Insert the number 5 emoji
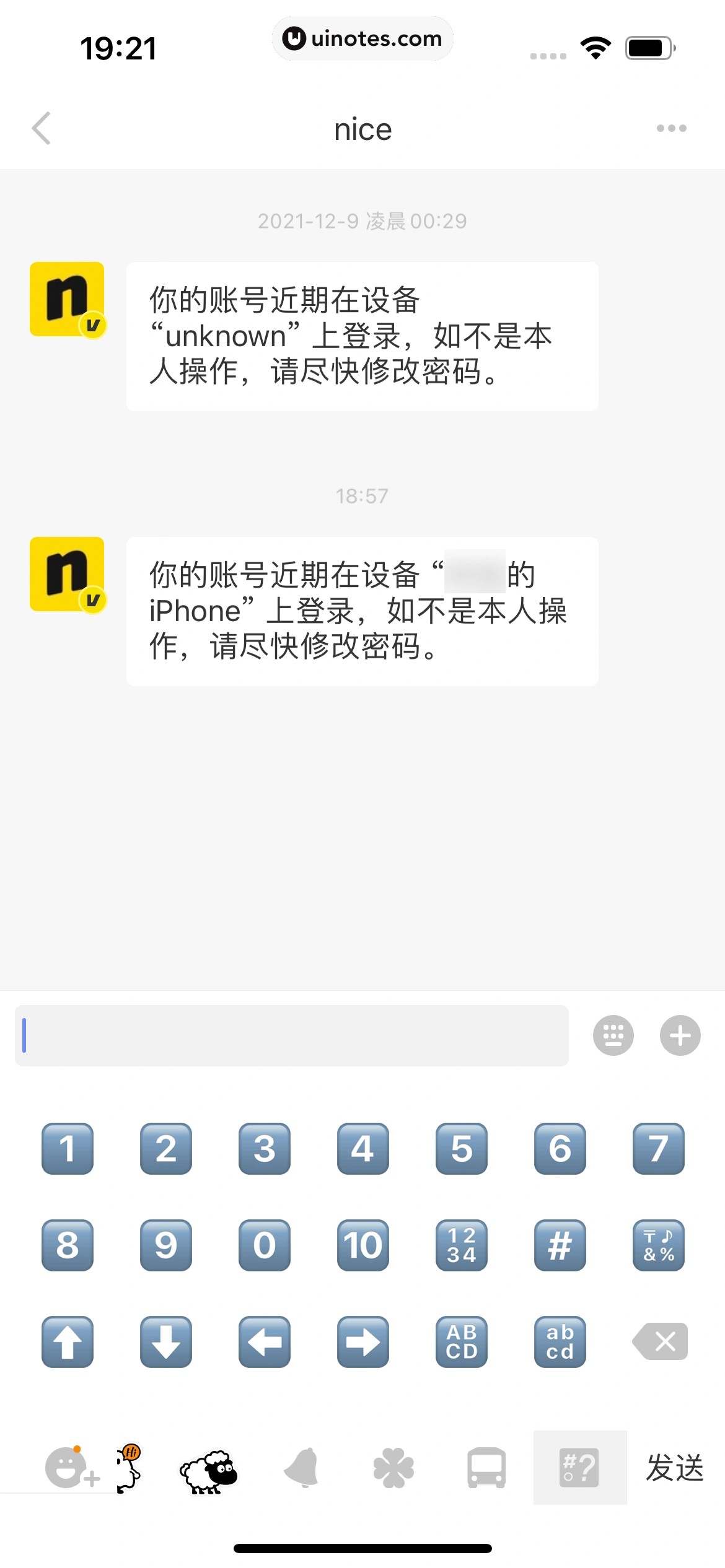Viewport: 725px width, 1568px height. pyautogui.click(x=462, y=1149)
